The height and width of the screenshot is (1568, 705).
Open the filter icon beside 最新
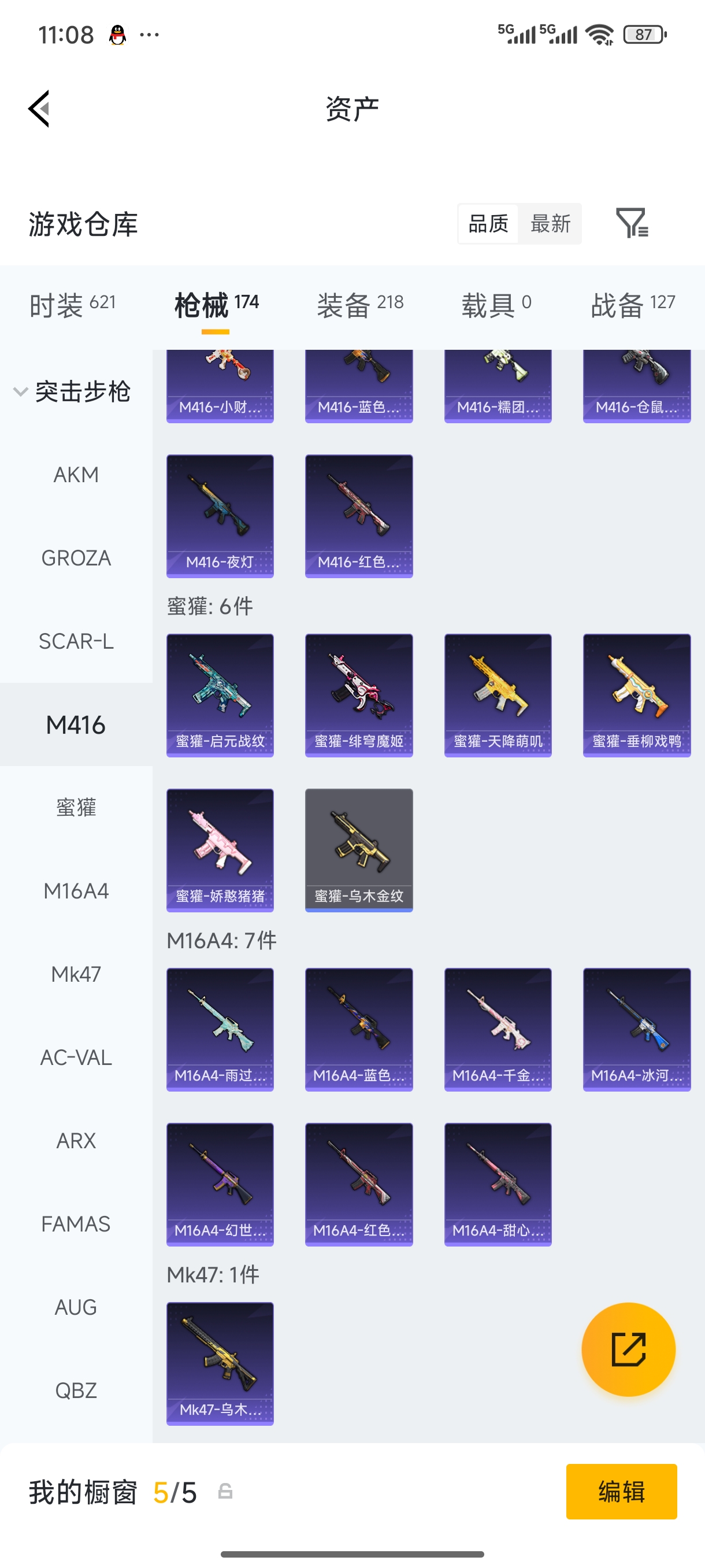(632, 223)
